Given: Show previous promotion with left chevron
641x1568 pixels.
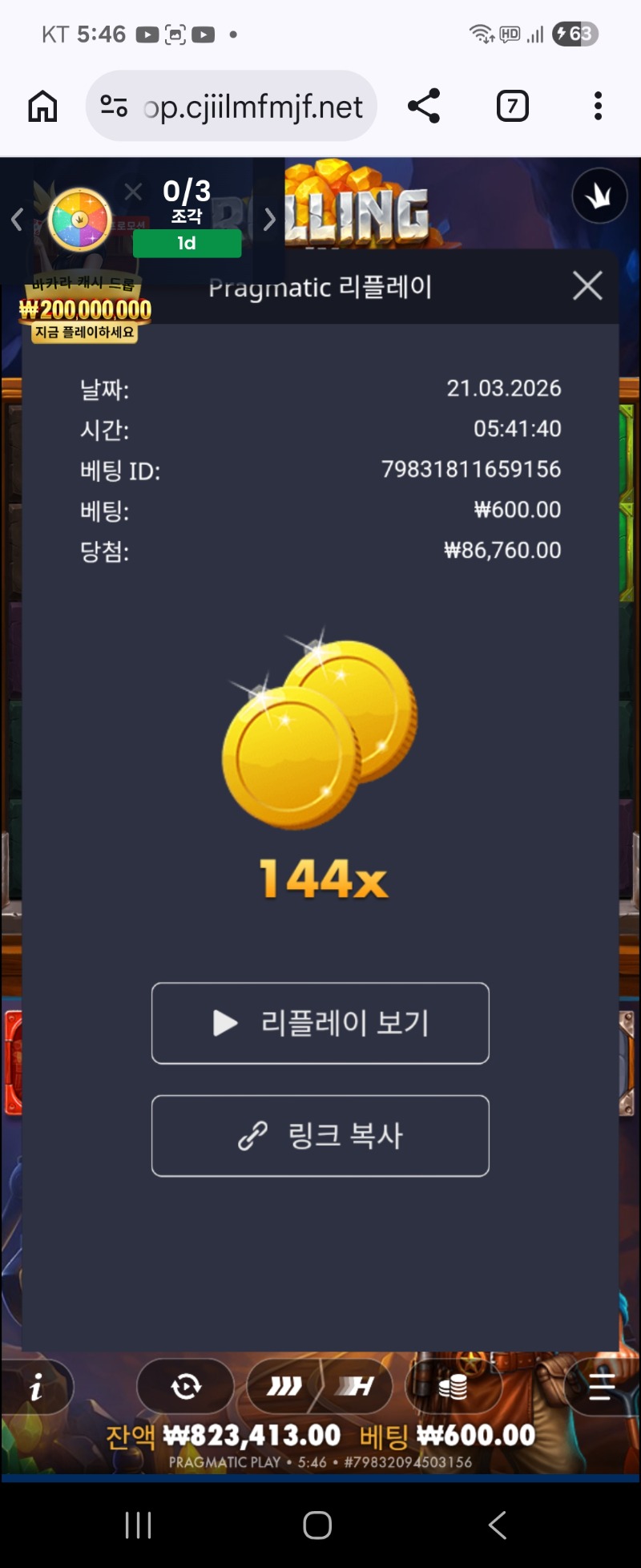Looking at the screenshot, I should (16, 219).
